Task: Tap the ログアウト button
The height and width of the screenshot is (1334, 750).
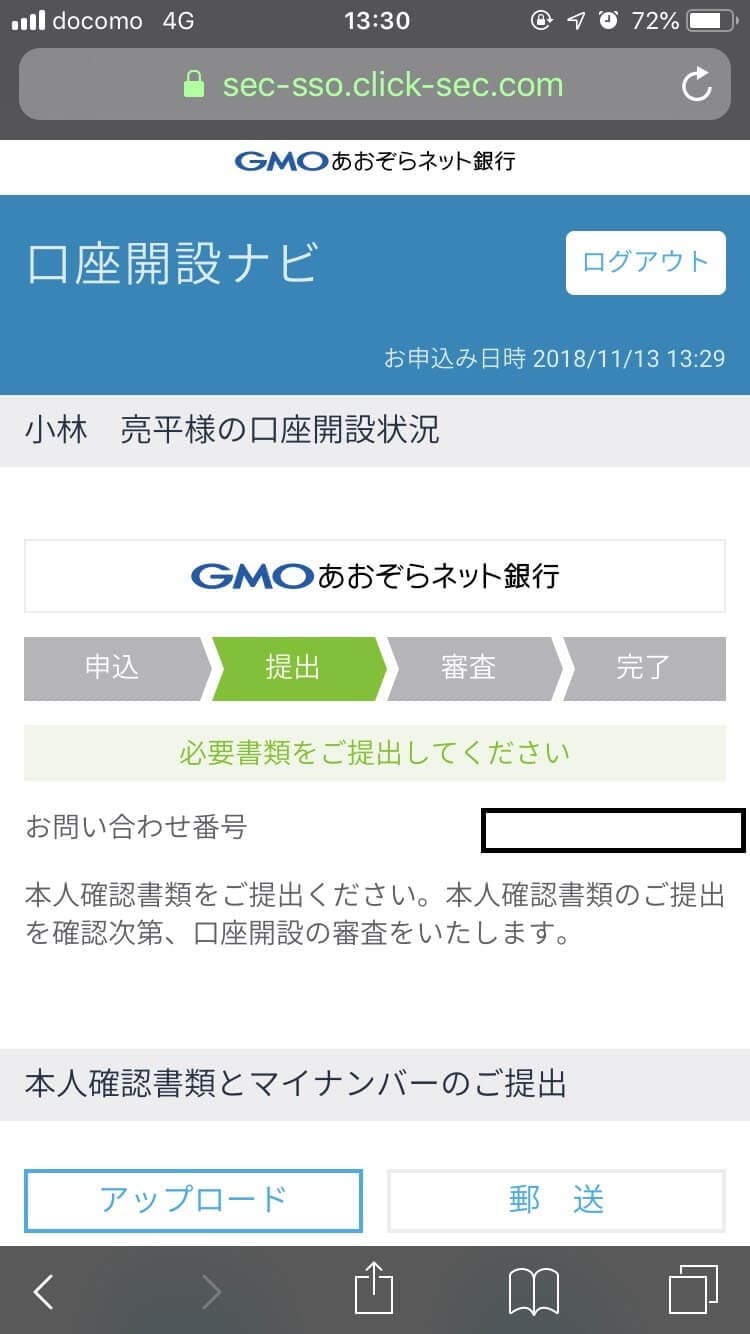Action: [x=645, y=263]
